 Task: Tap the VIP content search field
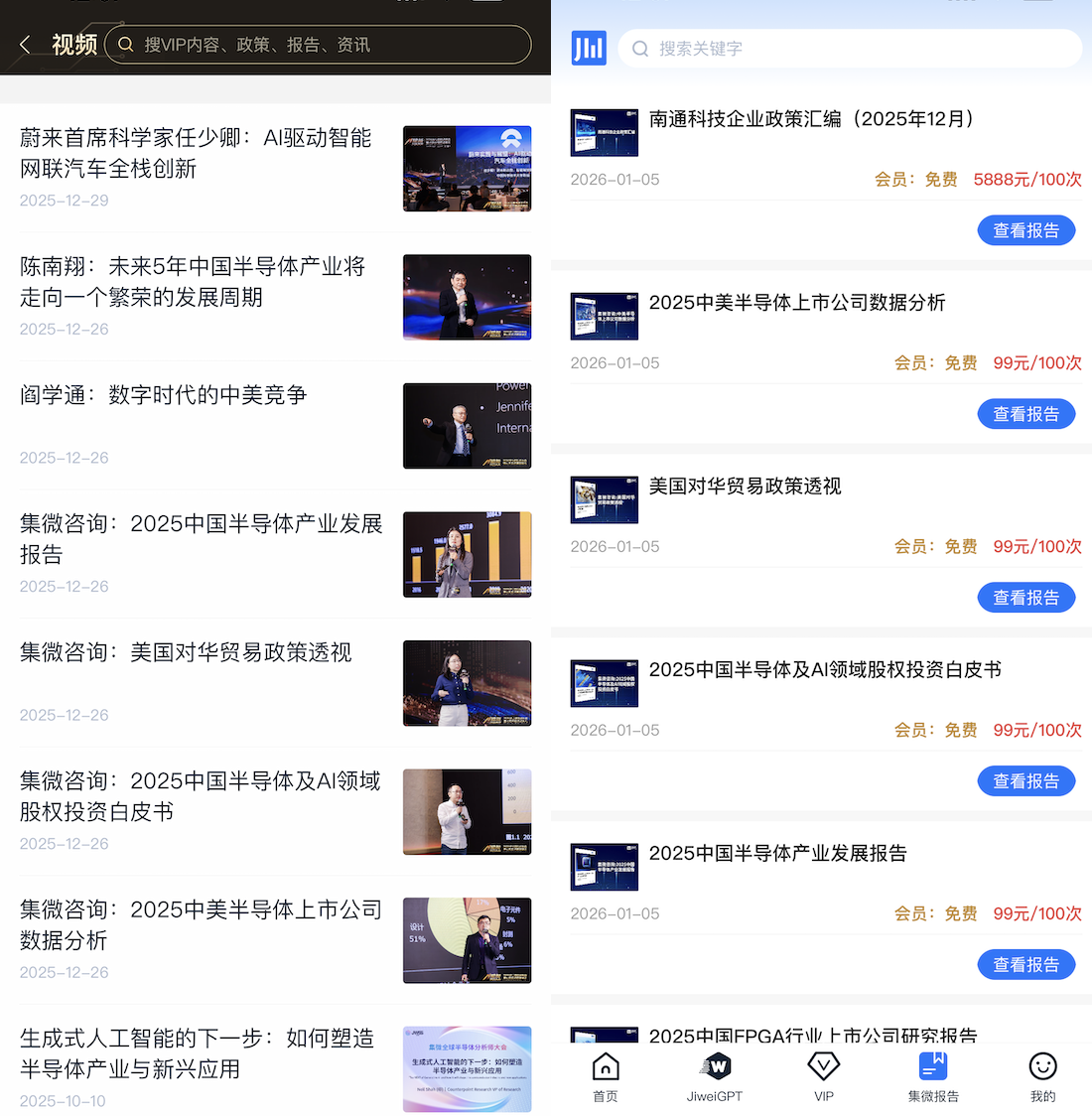tap(318, 45)
